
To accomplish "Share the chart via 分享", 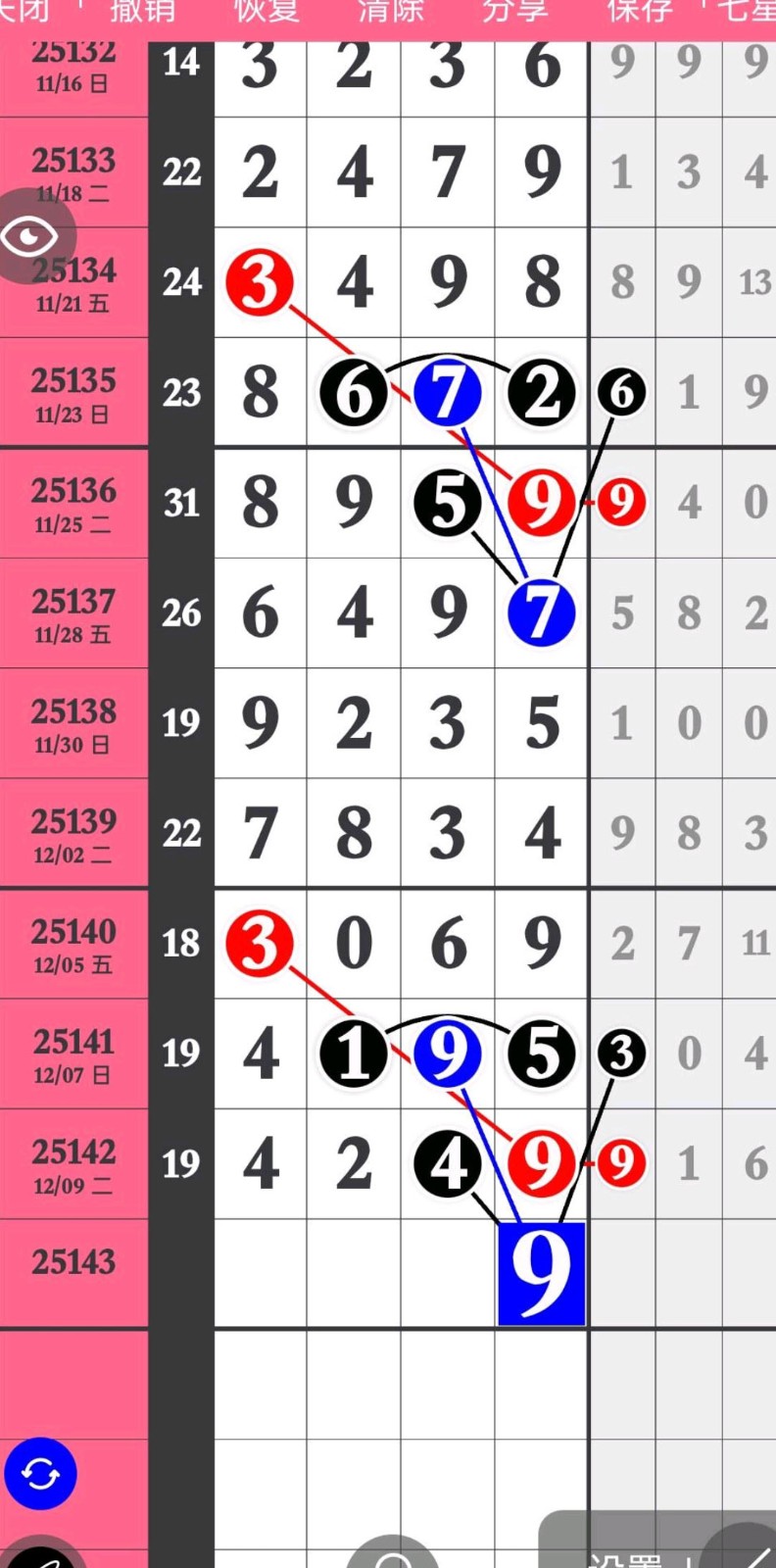I will (x=514, y=12).
